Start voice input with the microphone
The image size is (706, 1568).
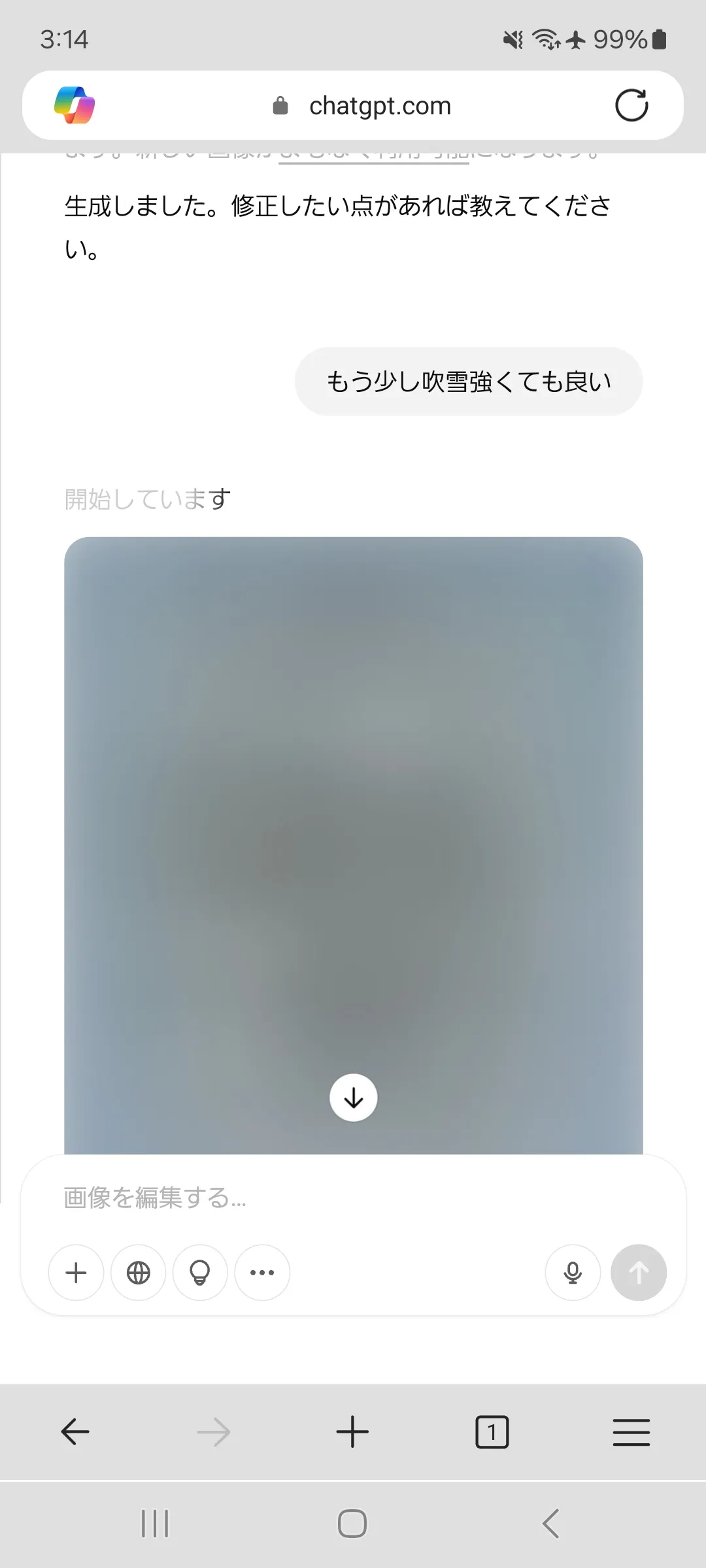point(573,1273)
